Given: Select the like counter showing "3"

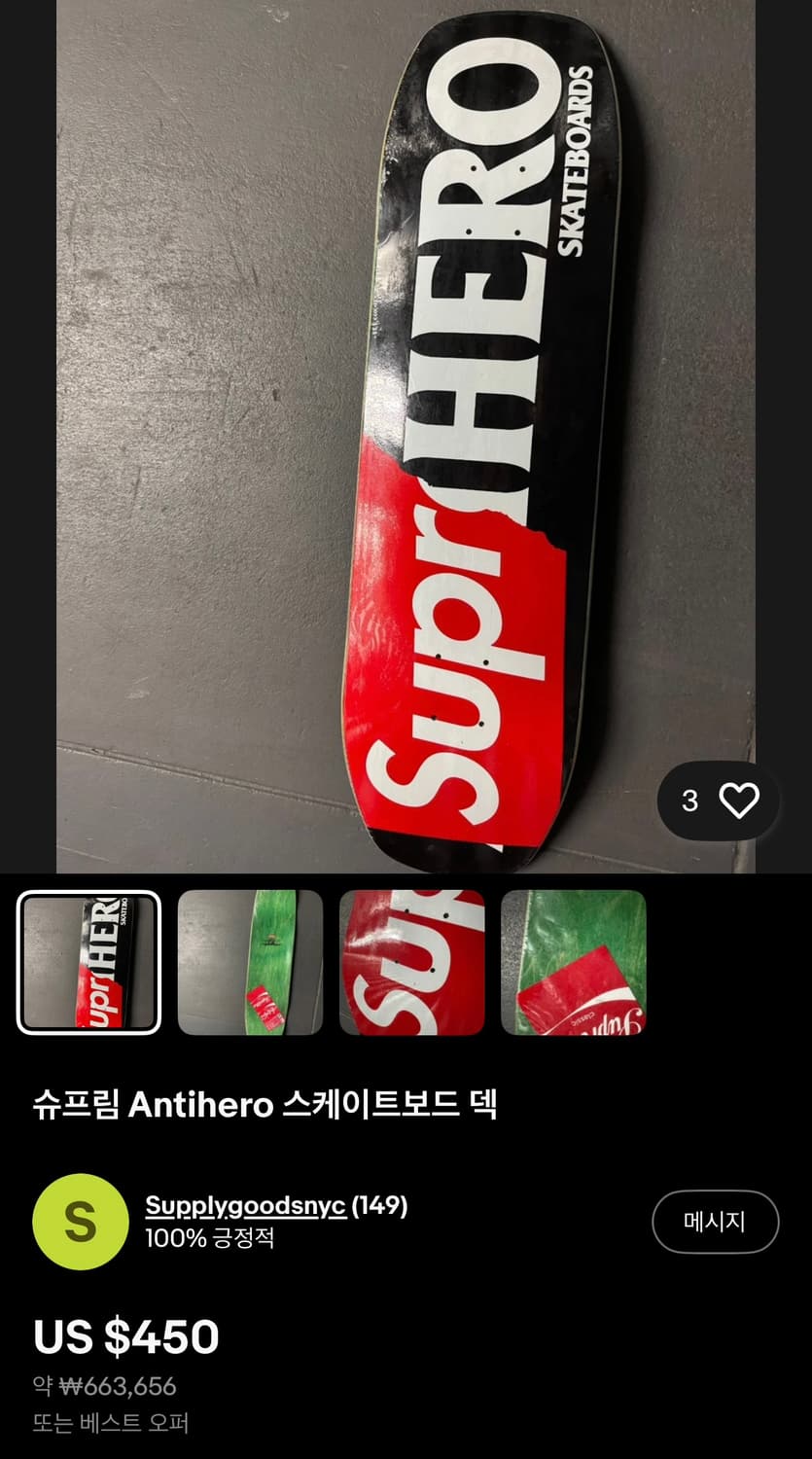Looking at the screenshot, I should 690,801.
